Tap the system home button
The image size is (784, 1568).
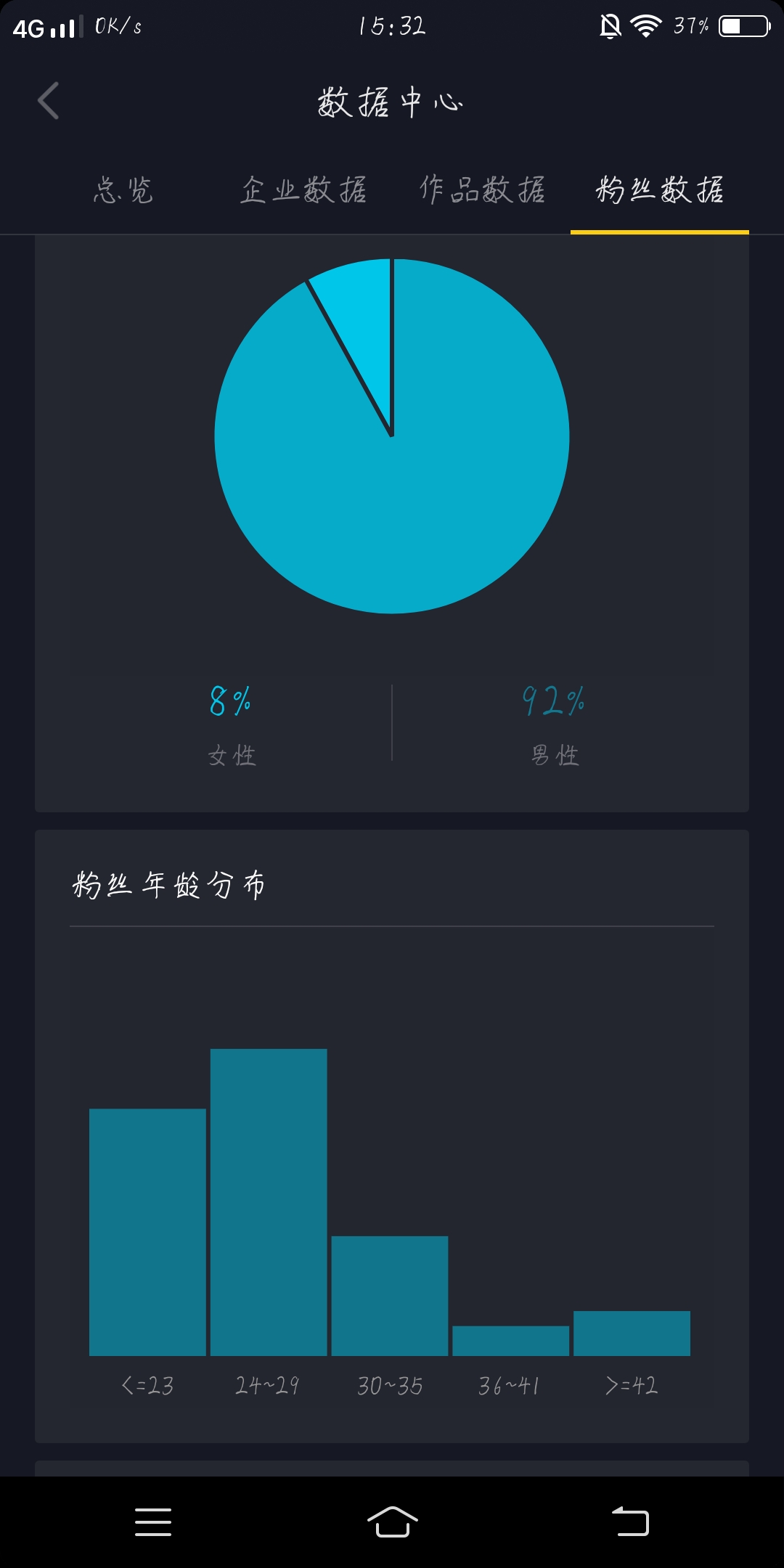(392, 1522)
